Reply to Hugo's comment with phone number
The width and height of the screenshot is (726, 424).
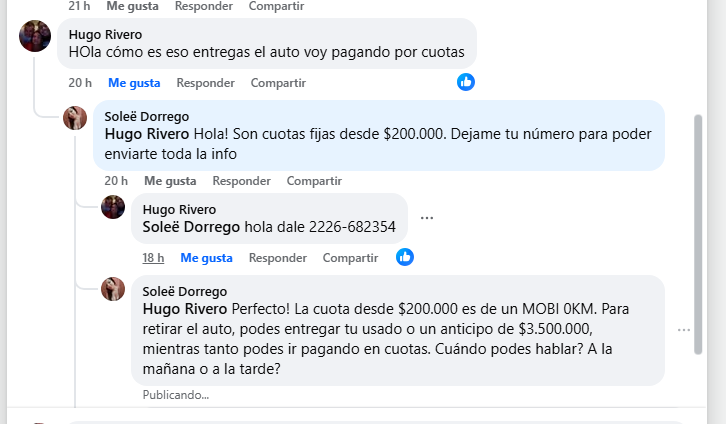point(277,257)
